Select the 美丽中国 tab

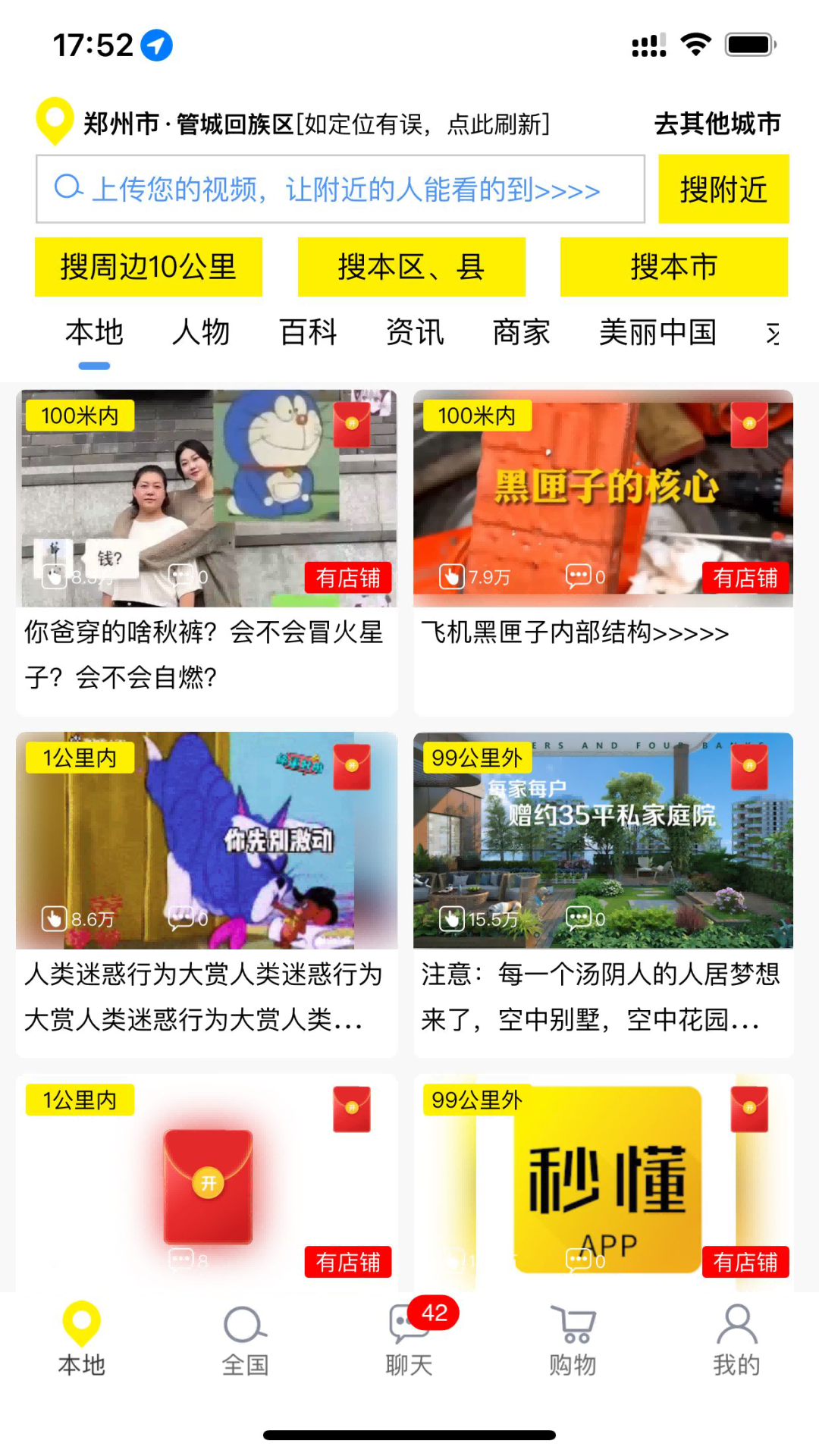click(x=657, y=332)
